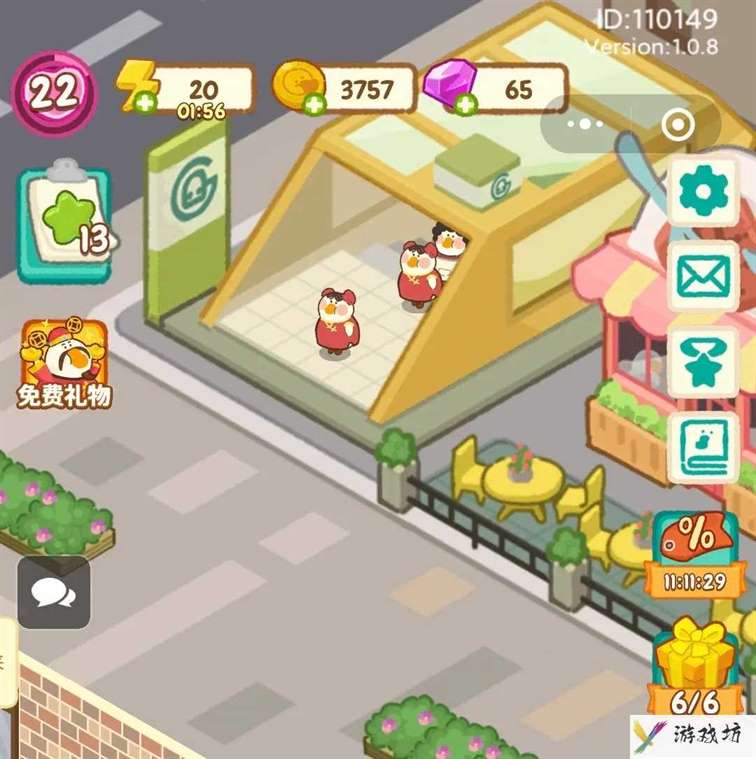Open the task clipboard showing 13
The image size is (756, 759).
(64, 225)
